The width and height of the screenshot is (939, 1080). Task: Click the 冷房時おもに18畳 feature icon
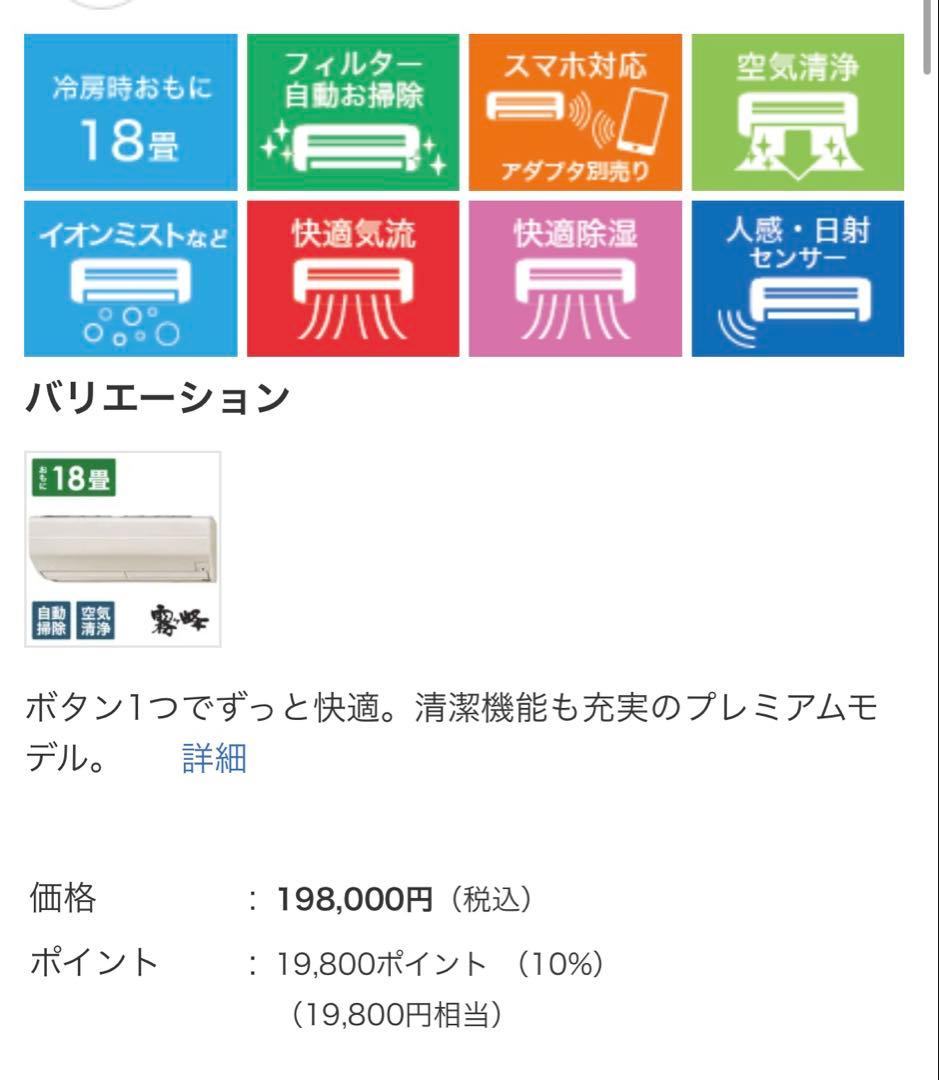tap(126, 112)
